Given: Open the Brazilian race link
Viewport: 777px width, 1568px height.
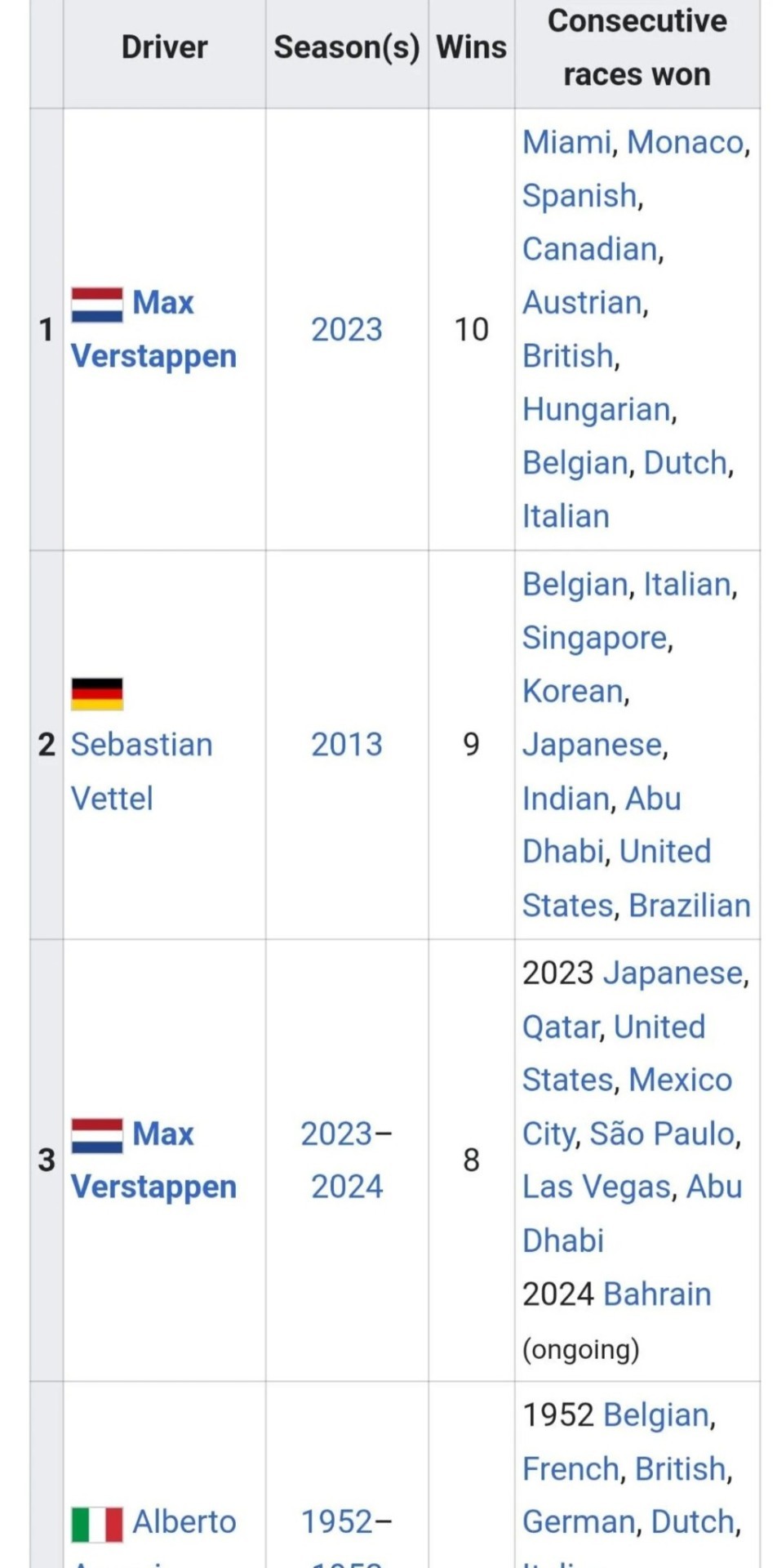Looking at the screenshot, I should point(690,905).
